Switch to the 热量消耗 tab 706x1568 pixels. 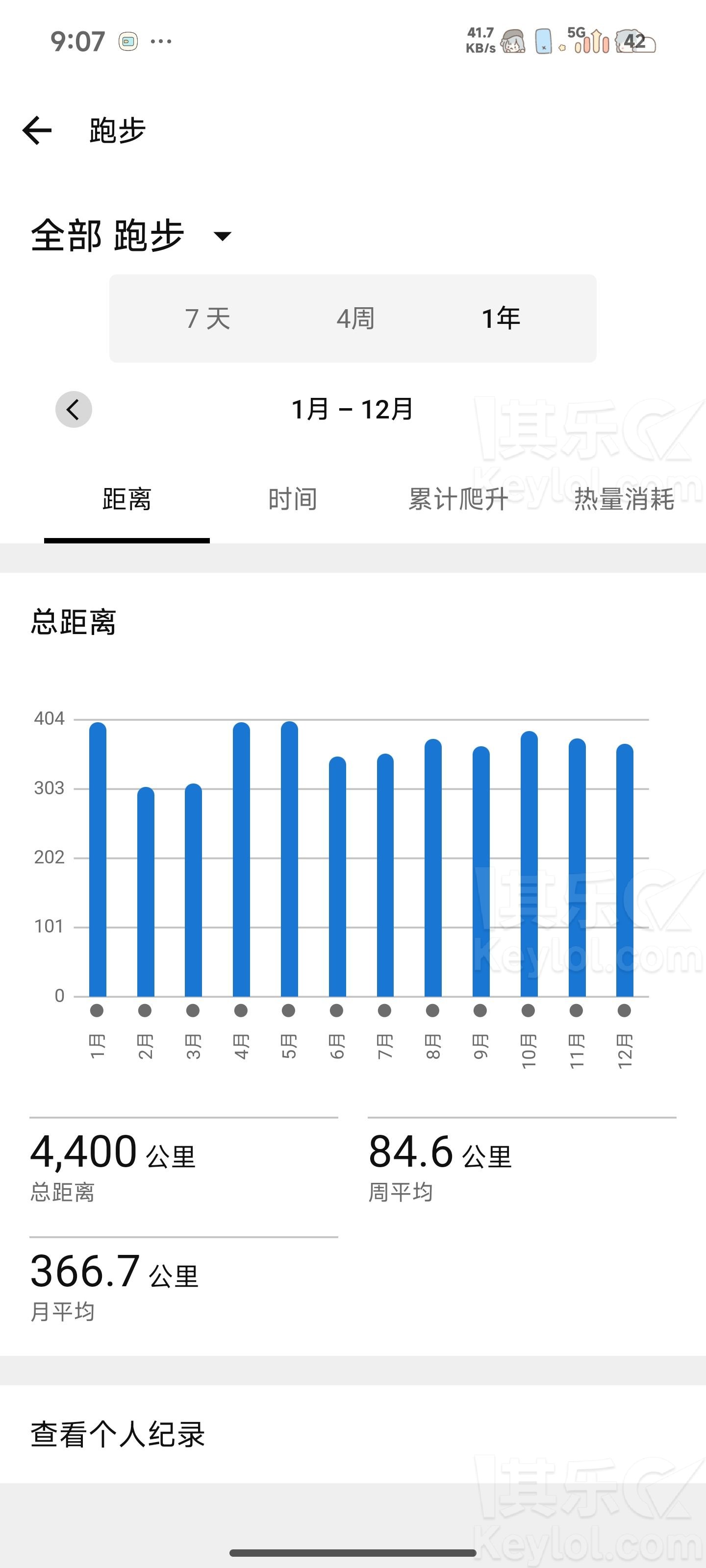coord(624,500)
